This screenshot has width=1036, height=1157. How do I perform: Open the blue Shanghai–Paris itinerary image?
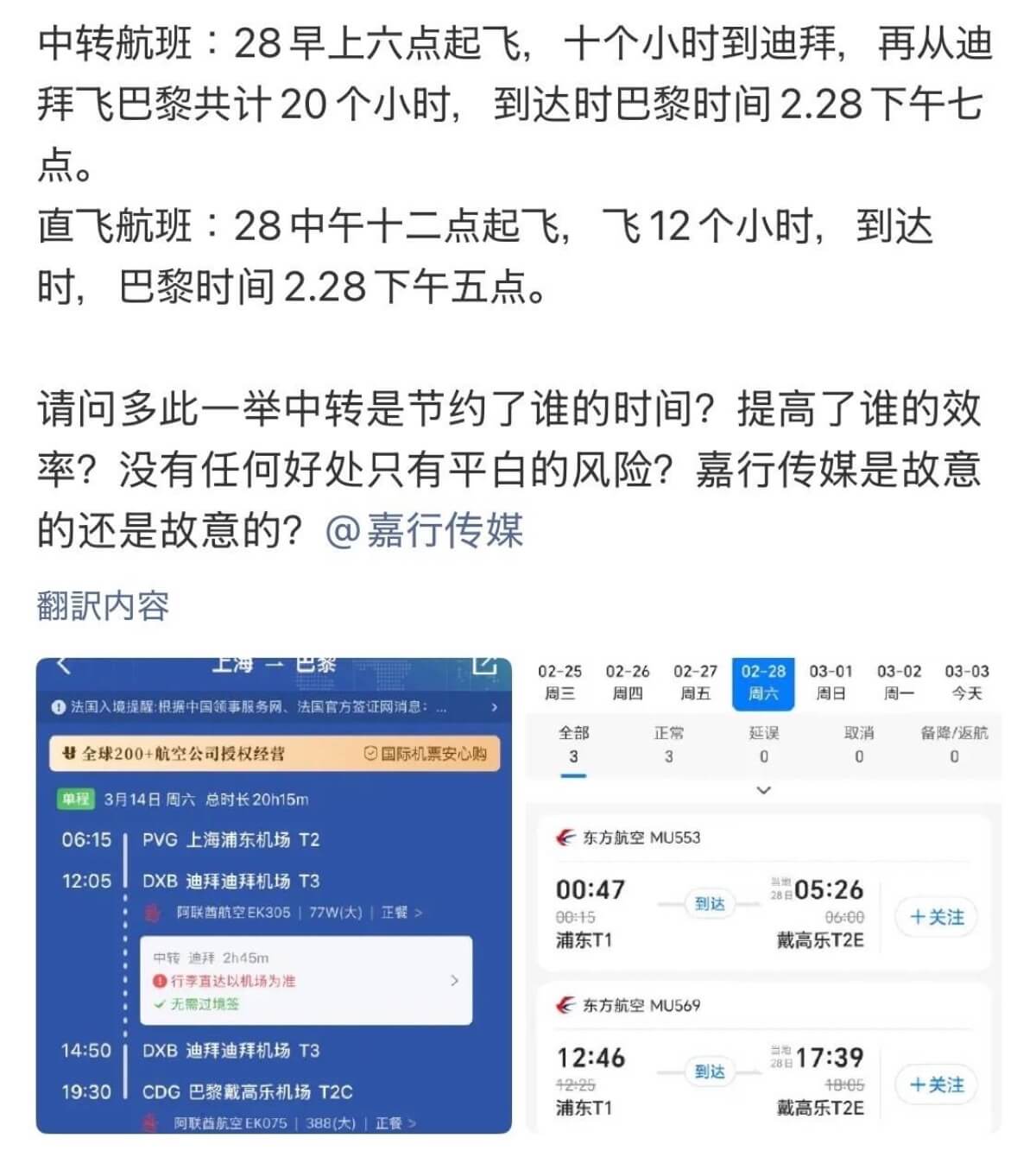pos(274,895)
